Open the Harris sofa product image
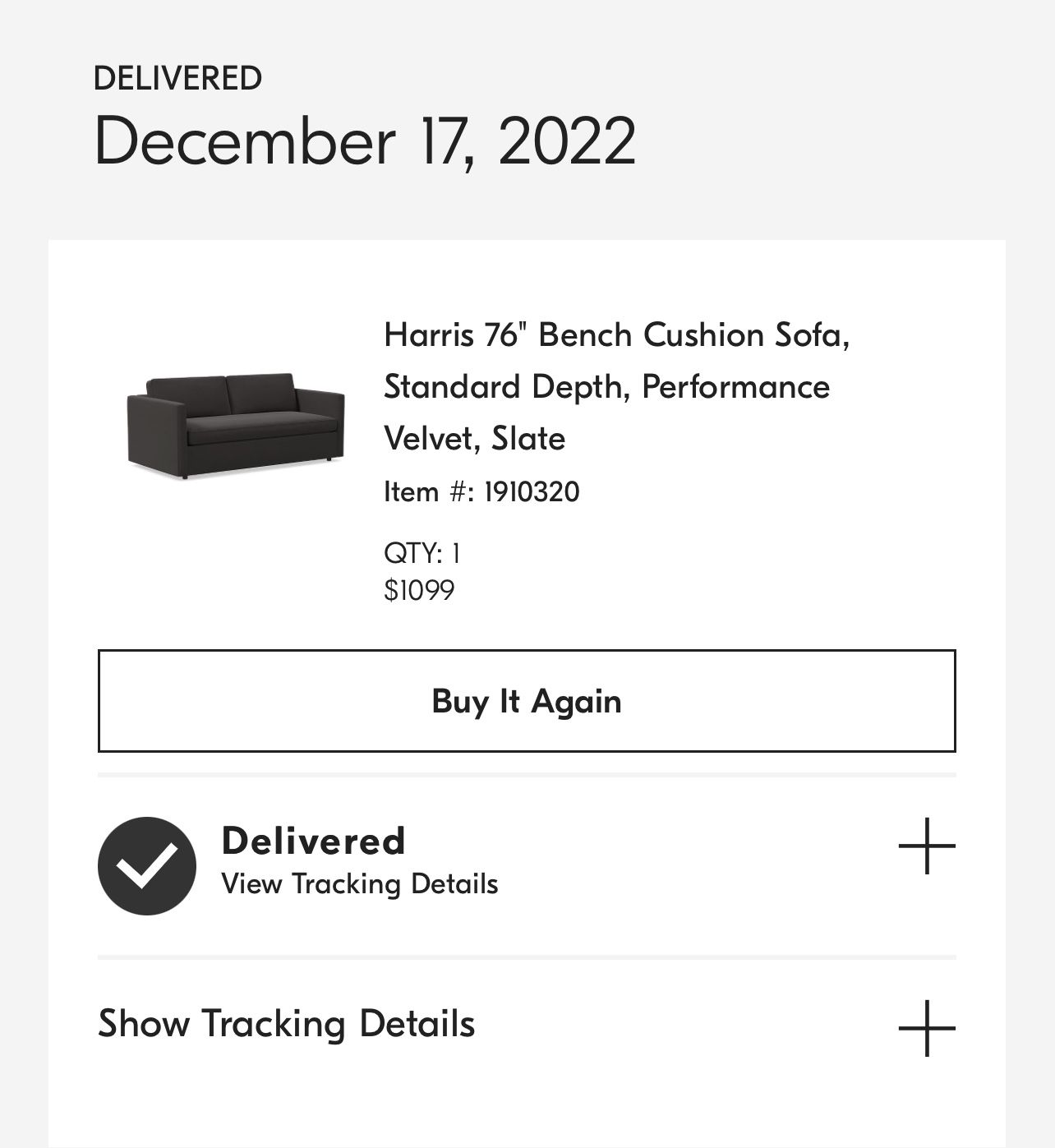This screenshot has height=1148, width=1055. point(236,426)
